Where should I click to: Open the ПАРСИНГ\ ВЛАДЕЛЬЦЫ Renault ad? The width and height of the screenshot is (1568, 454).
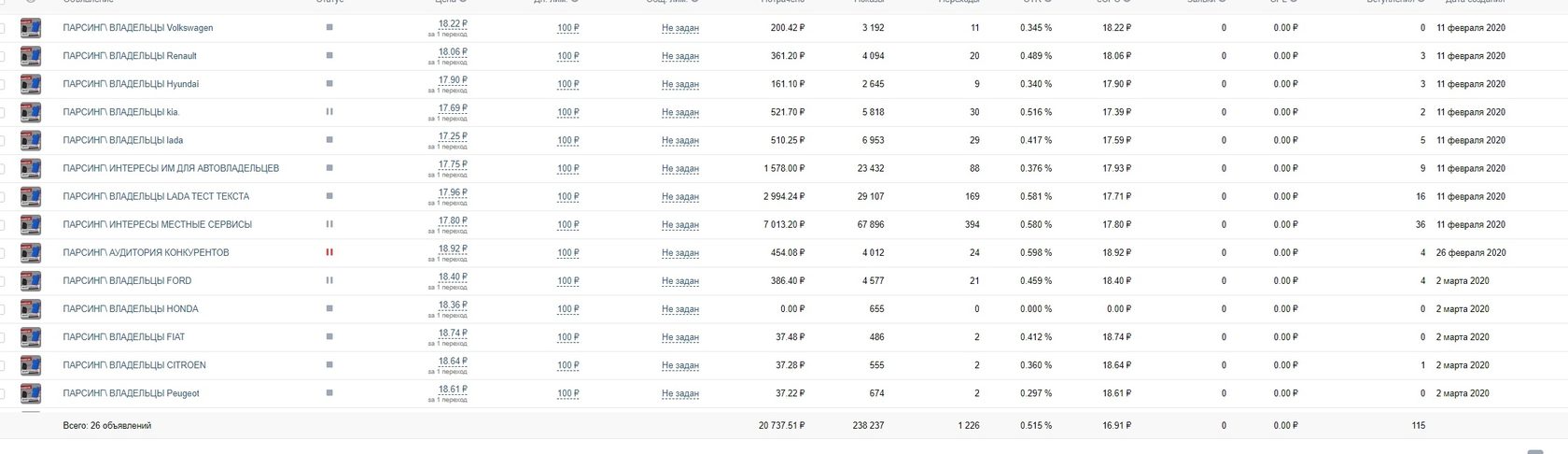(x=129, y=56)
